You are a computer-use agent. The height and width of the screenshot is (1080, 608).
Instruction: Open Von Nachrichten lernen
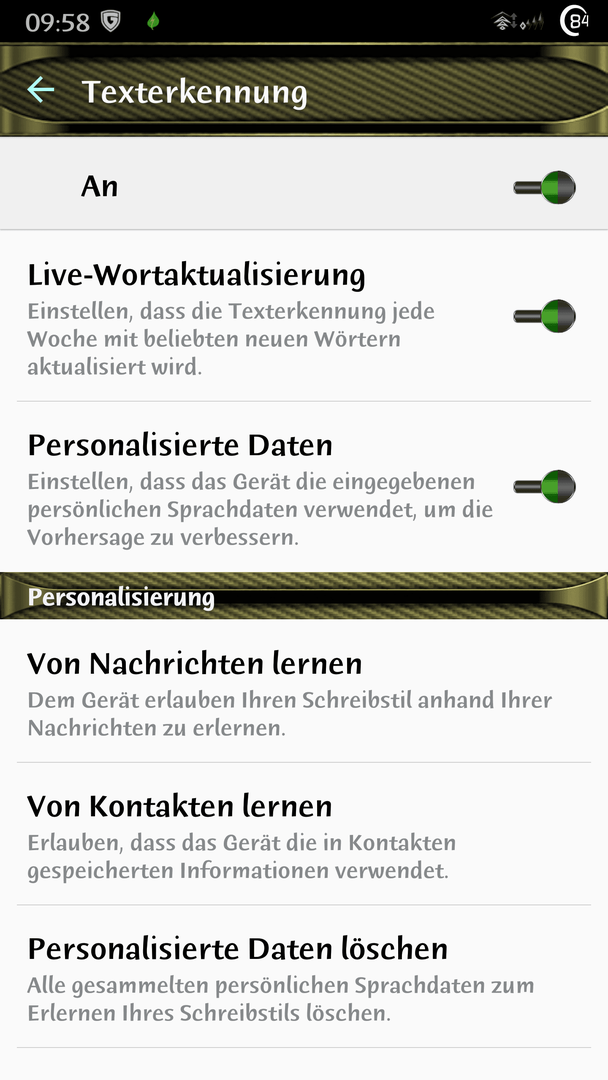pyautogui.click(x=304, y=691)
